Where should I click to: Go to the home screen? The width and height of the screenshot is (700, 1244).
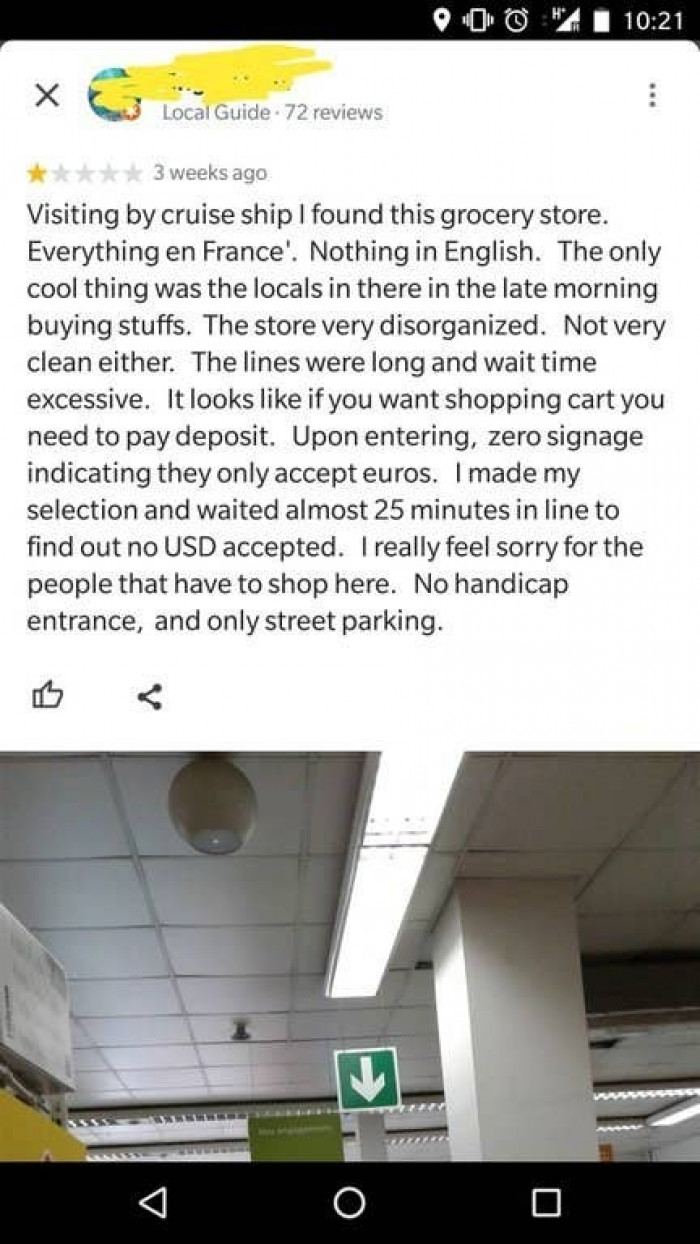point(349,1202)
